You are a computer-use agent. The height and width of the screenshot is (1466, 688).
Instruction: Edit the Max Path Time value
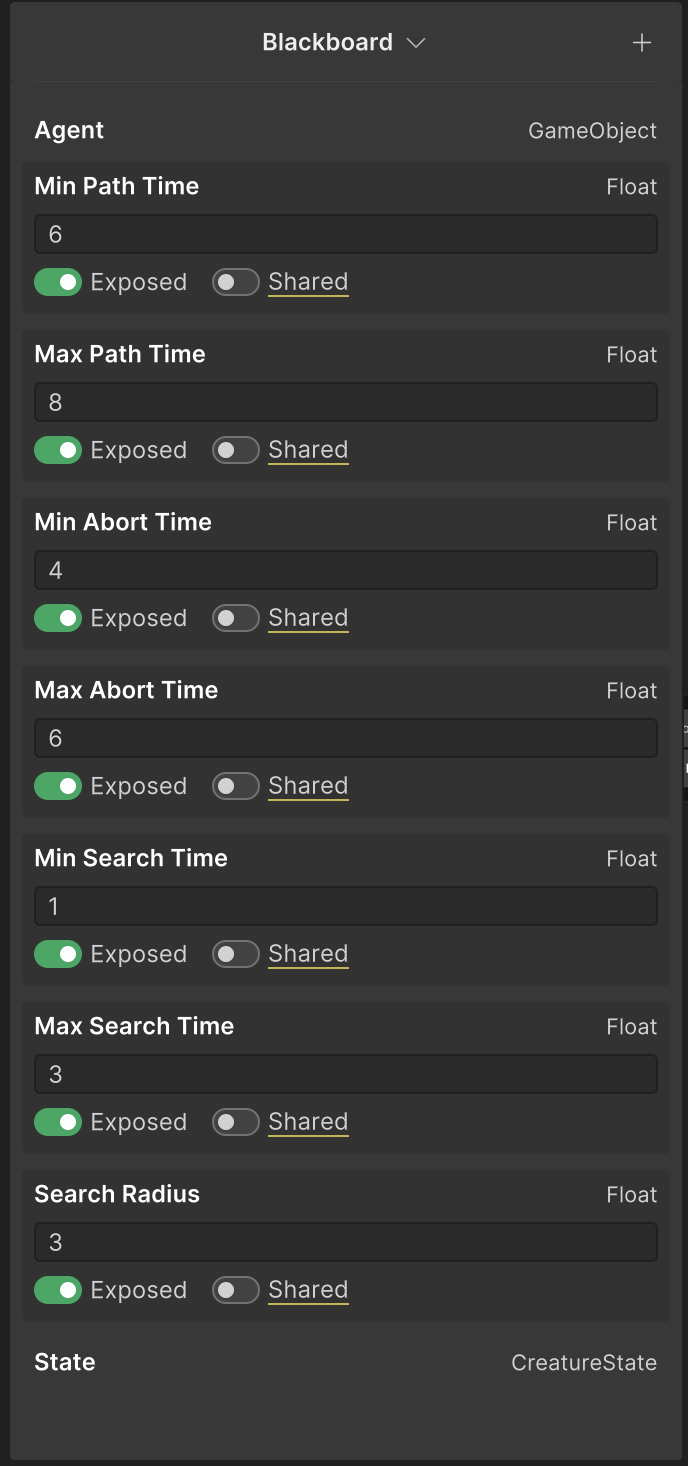point(345,402)
